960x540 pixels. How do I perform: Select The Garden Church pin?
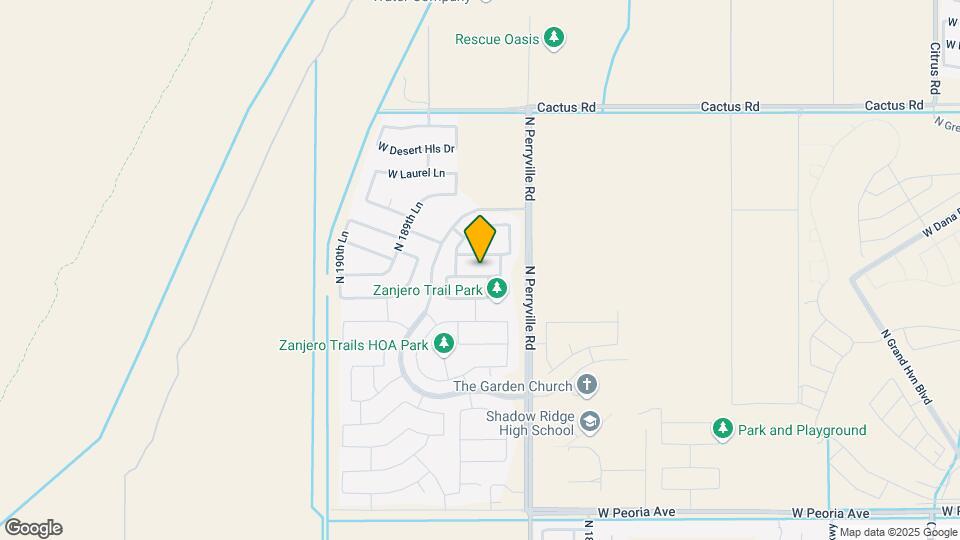[x=587, y=385]
